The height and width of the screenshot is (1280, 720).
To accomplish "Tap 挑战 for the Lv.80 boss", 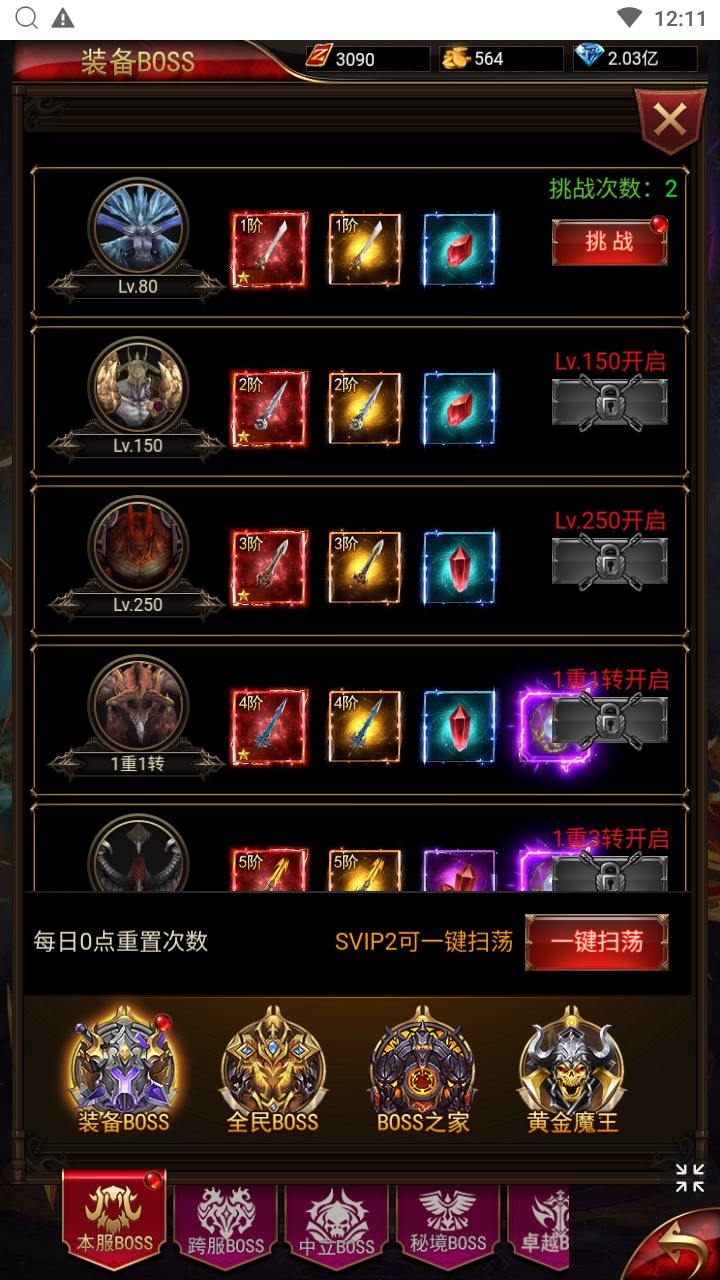I will [609, 242].
